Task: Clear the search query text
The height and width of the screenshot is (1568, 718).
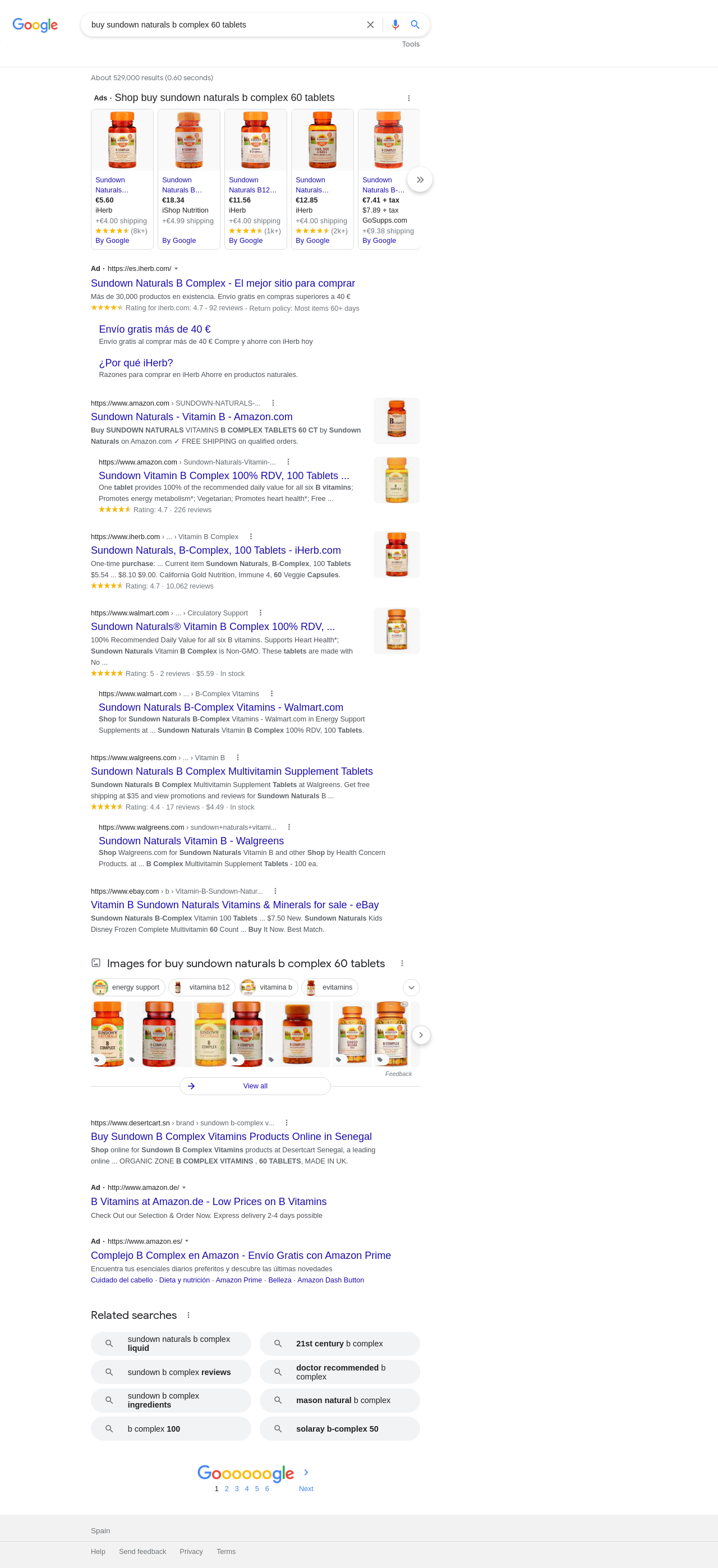Action: pyautogui.click(x=370, y=25)
